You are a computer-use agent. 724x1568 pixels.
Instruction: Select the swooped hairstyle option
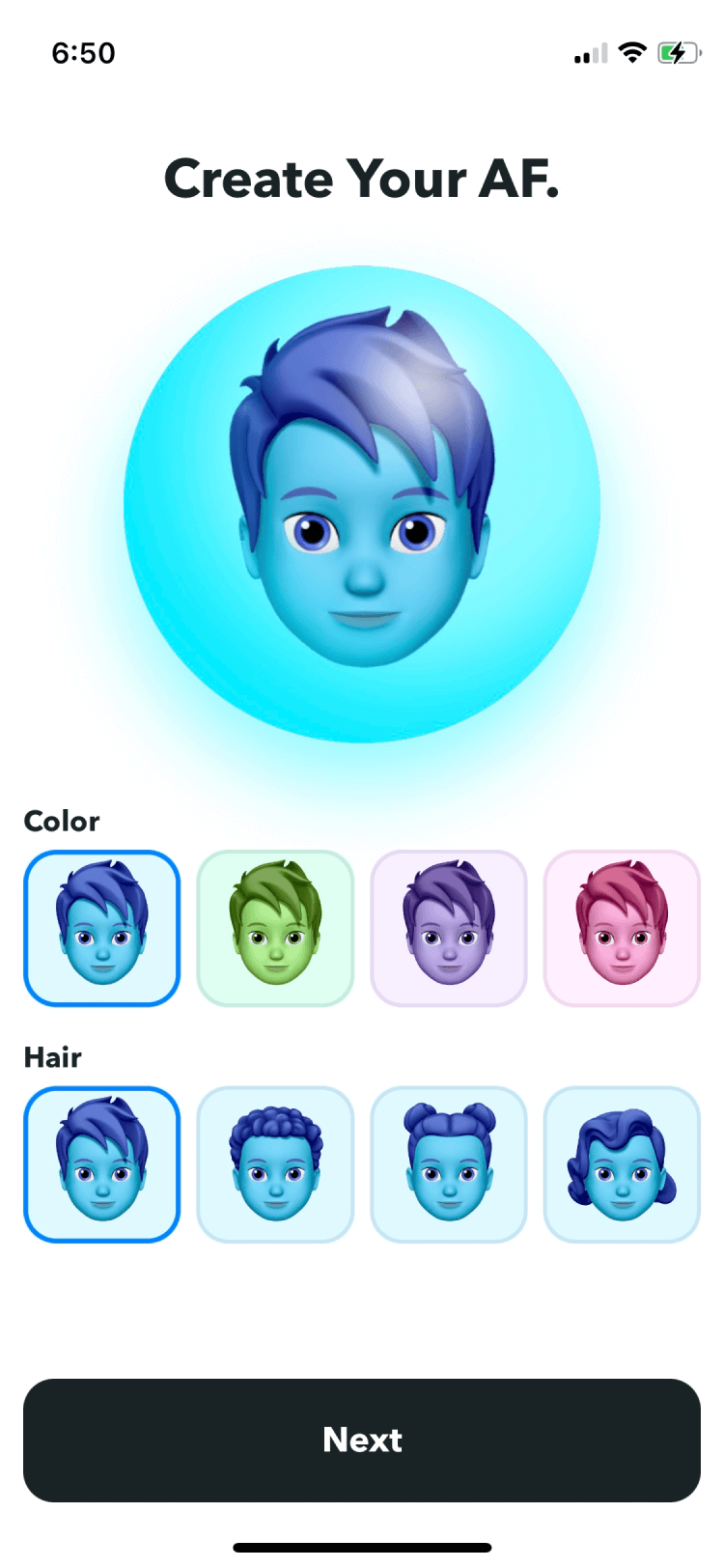tap(100, 1162)
